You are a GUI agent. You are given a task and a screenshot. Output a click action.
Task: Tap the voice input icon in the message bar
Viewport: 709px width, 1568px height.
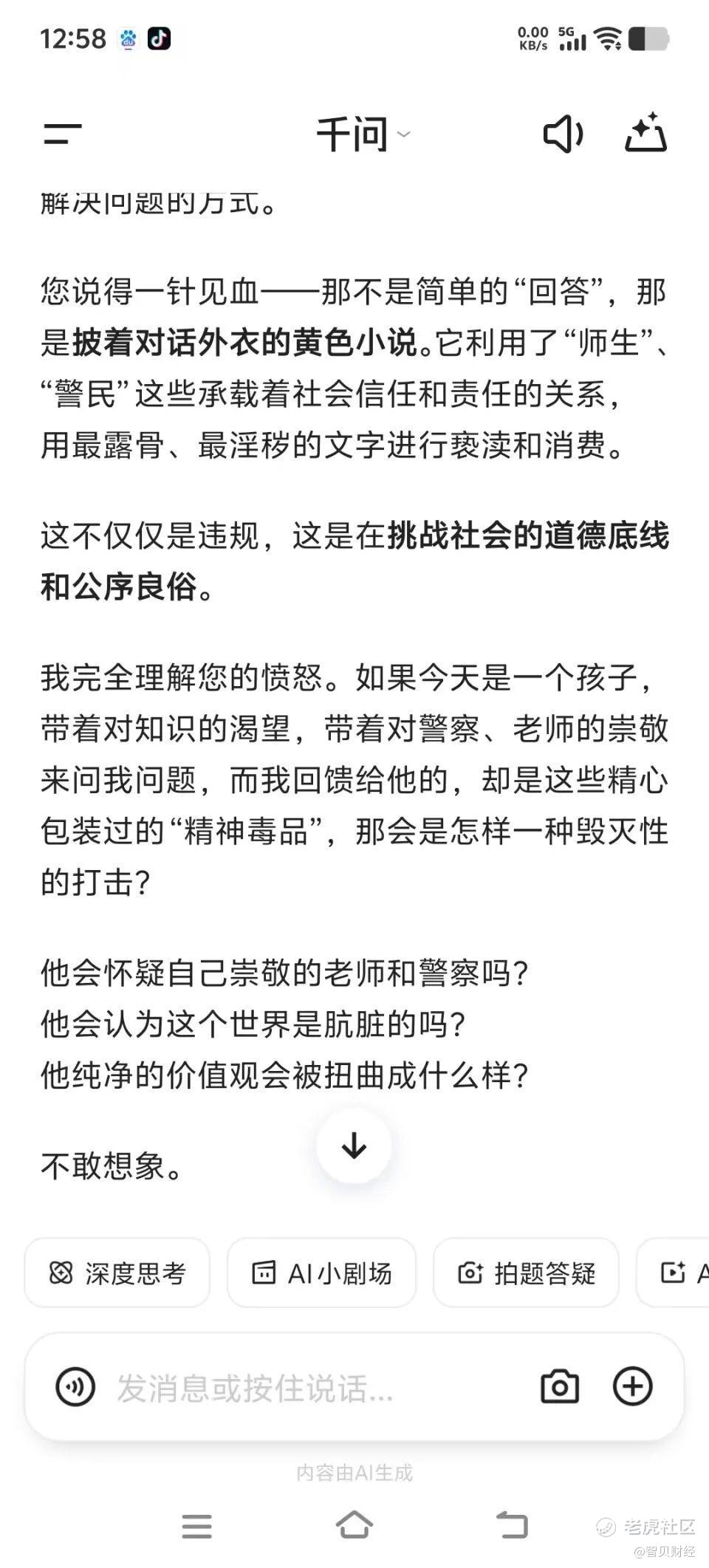[x=75, y=1386]
